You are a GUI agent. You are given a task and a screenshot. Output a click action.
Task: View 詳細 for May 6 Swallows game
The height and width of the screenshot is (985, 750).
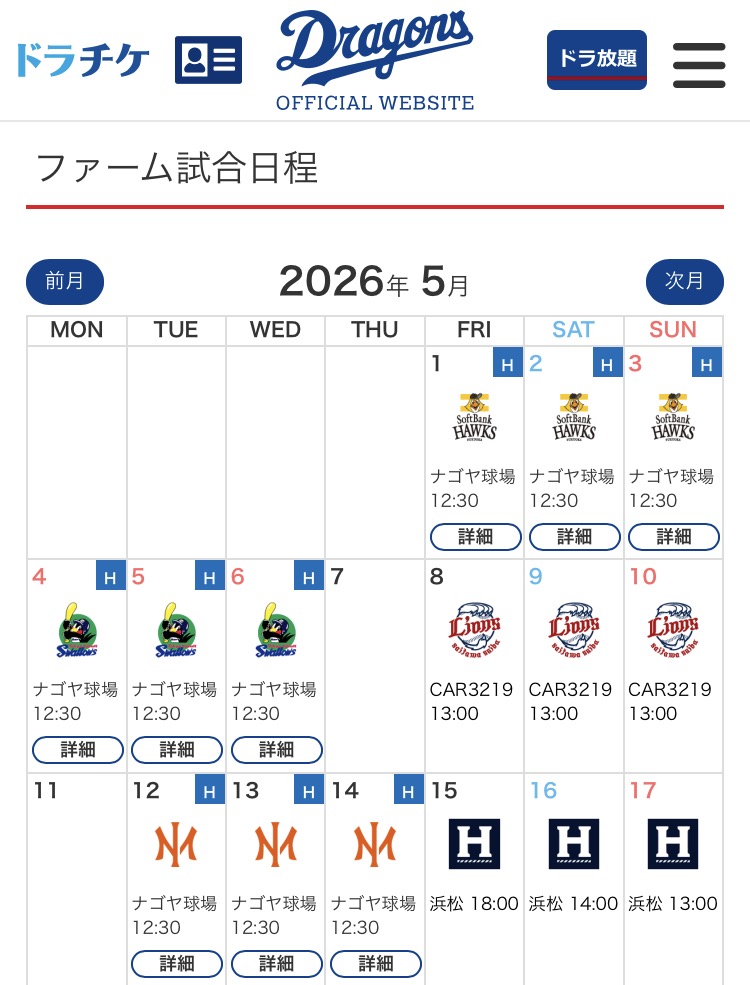click(x=277, y=750)
